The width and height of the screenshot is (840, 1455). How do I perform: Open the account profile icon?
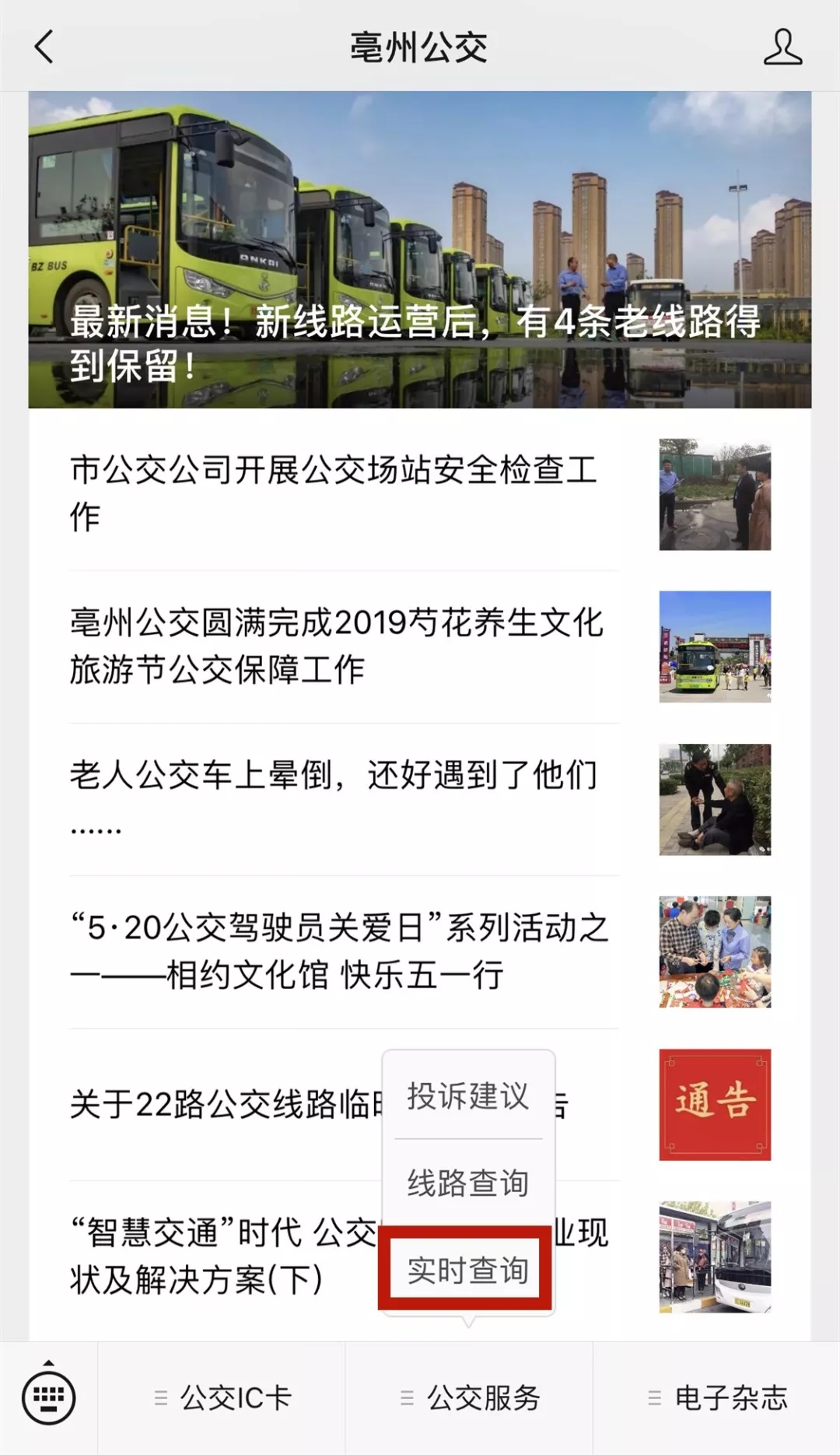(x=782, y=47)
